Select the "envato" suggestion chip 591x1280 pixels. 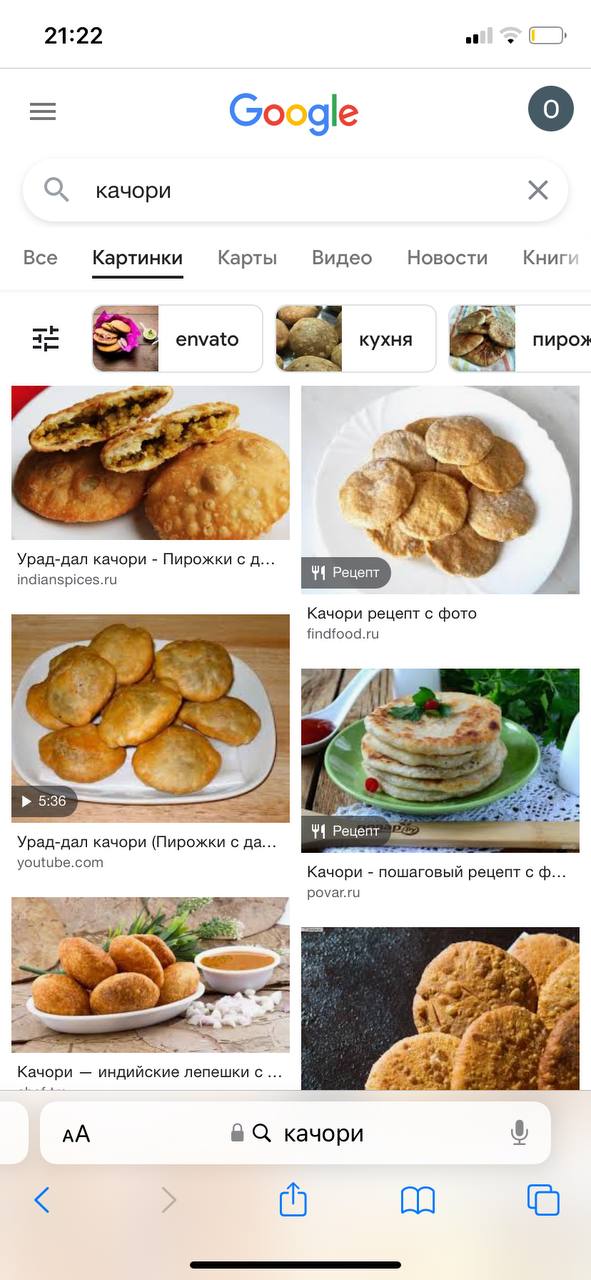pyautogui.click(x=177, y=339)
